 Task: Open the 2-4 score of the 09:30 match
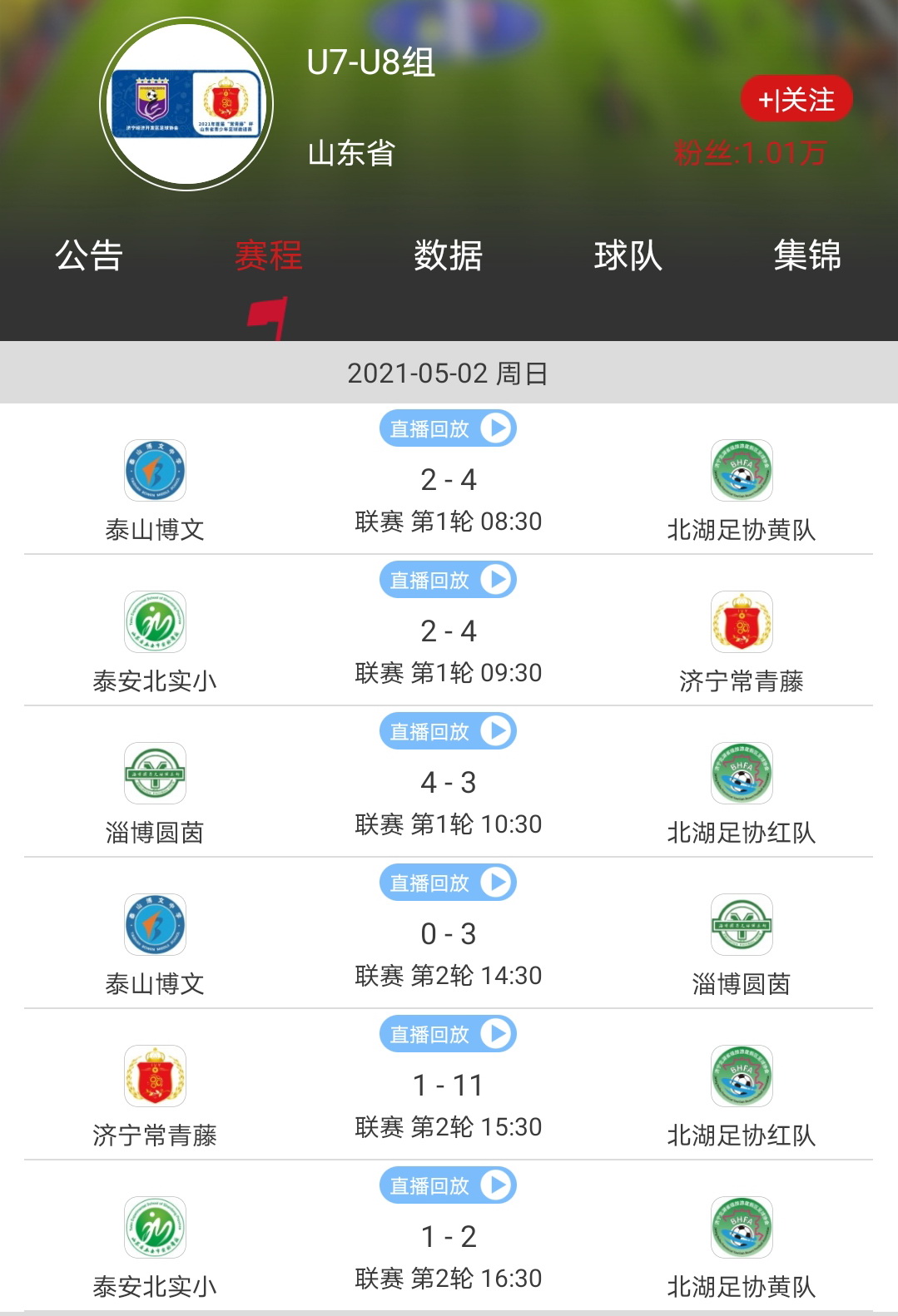(x=448, y=630)
